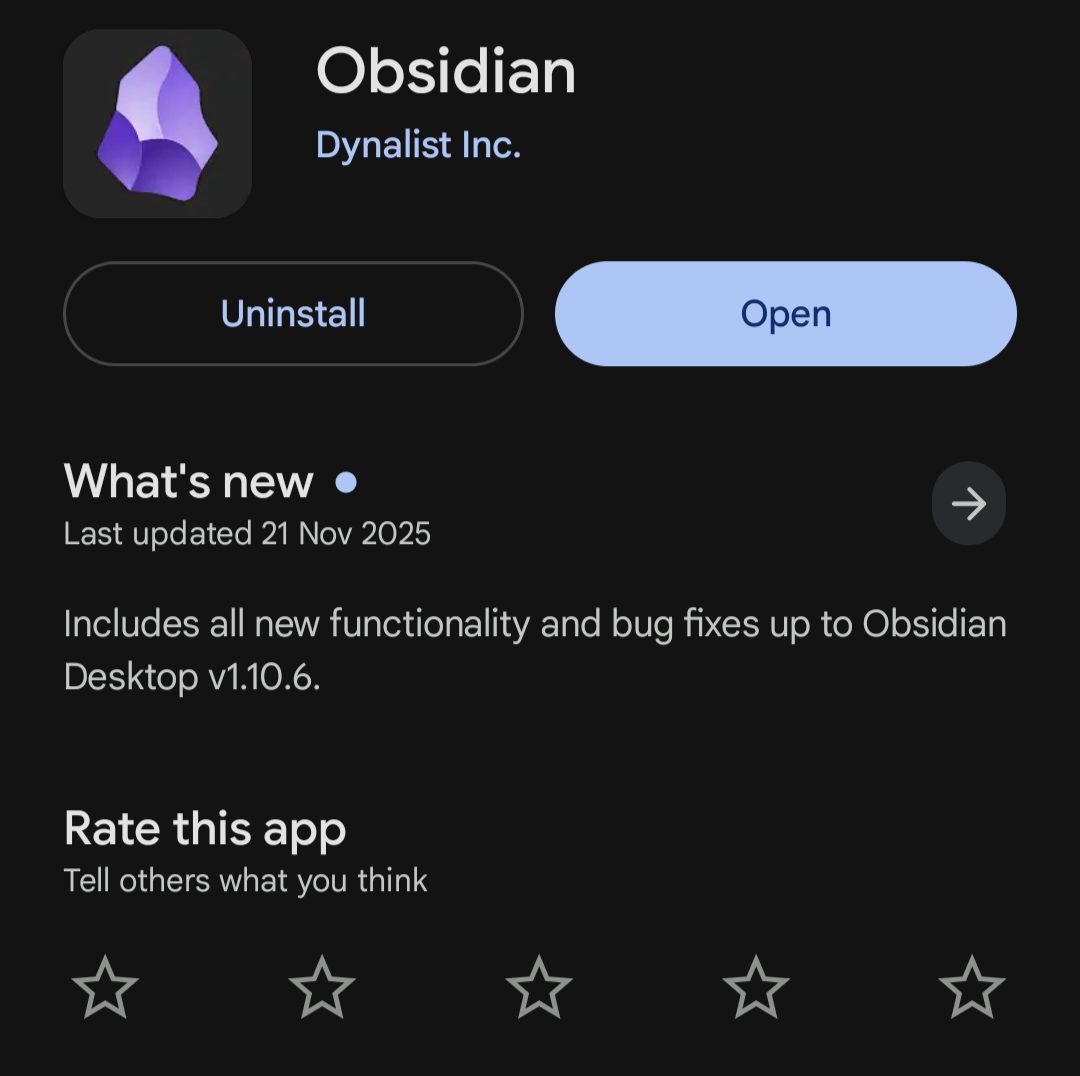Image resolution: width=1080 pixels, height=1076 pixels.
Task: Select the third rating star
Action: pyautogui.click(x=539, y=986)
